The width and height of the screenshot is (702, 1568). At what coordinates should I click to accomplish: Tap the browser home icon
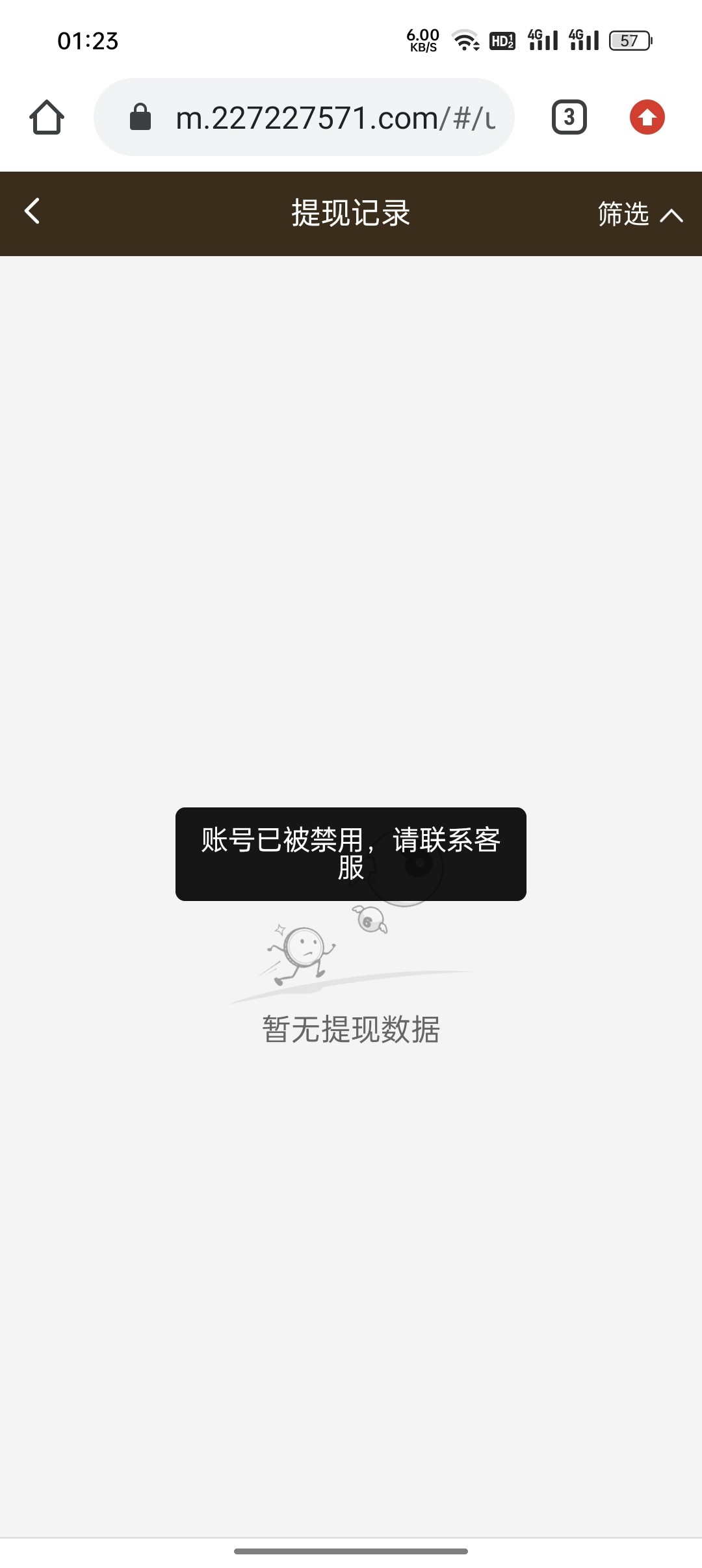[x=47, y=118]
